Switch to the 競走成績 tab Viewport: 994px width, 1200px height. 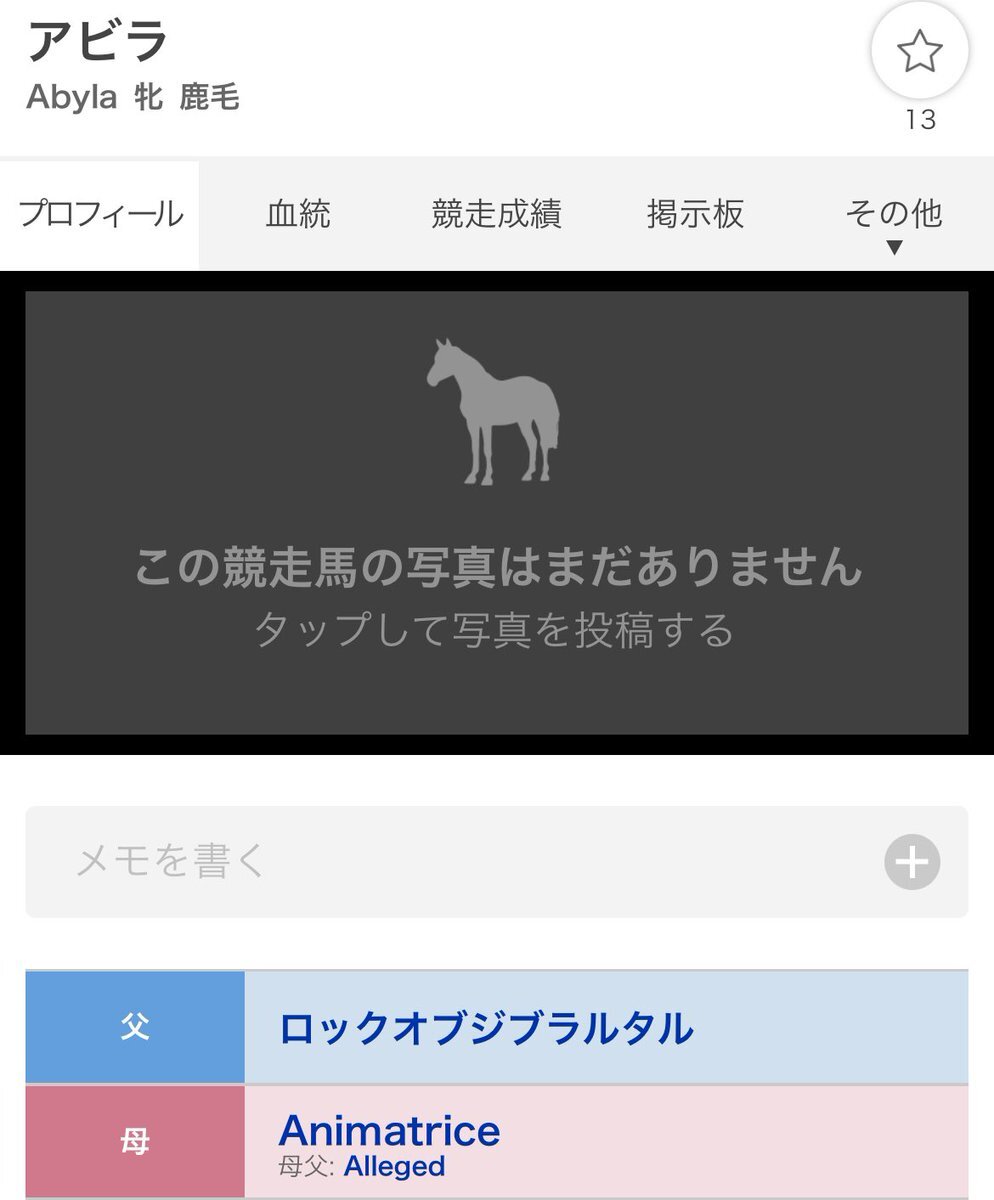(x=496, y=214)
